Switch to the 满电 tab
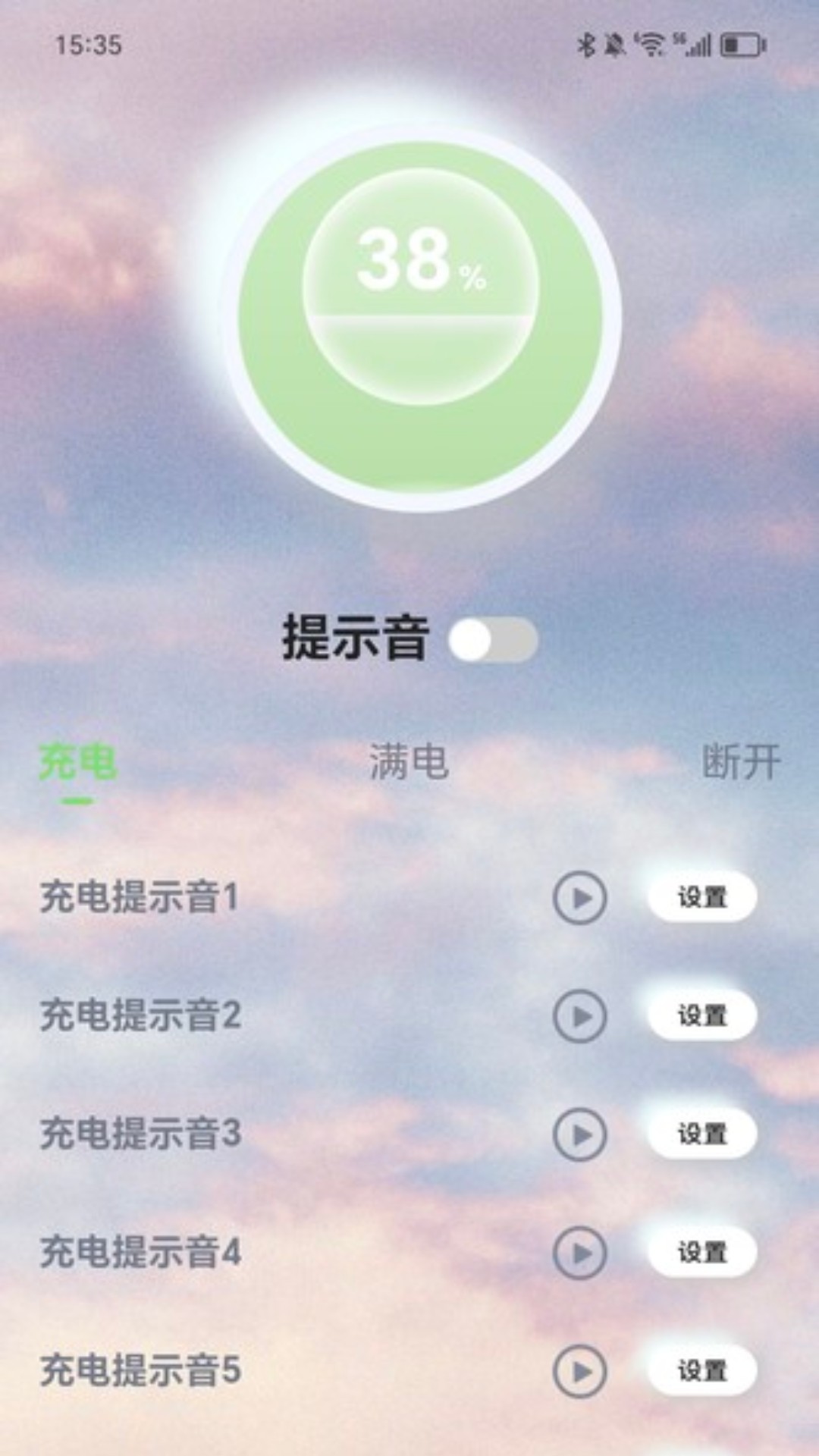Screen dimensions: 819x1456 point(409,762)
